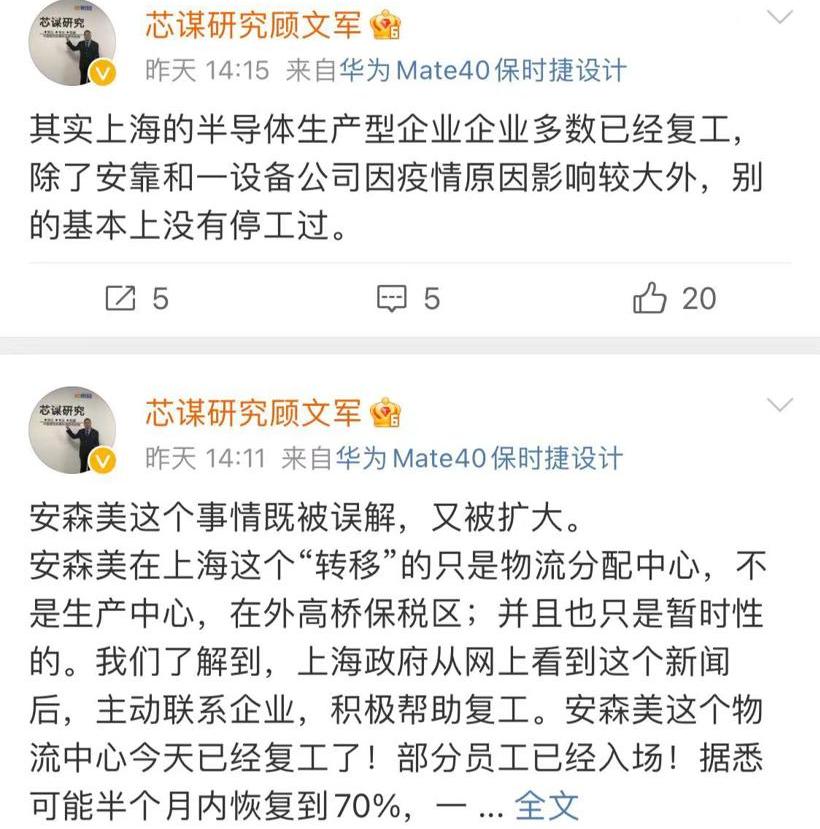Open the dropdown chevron on the 14:15 post
Image resolution: width=820 pixels, height=829 pixels.
pyautogui.click(x=779, y=17)
